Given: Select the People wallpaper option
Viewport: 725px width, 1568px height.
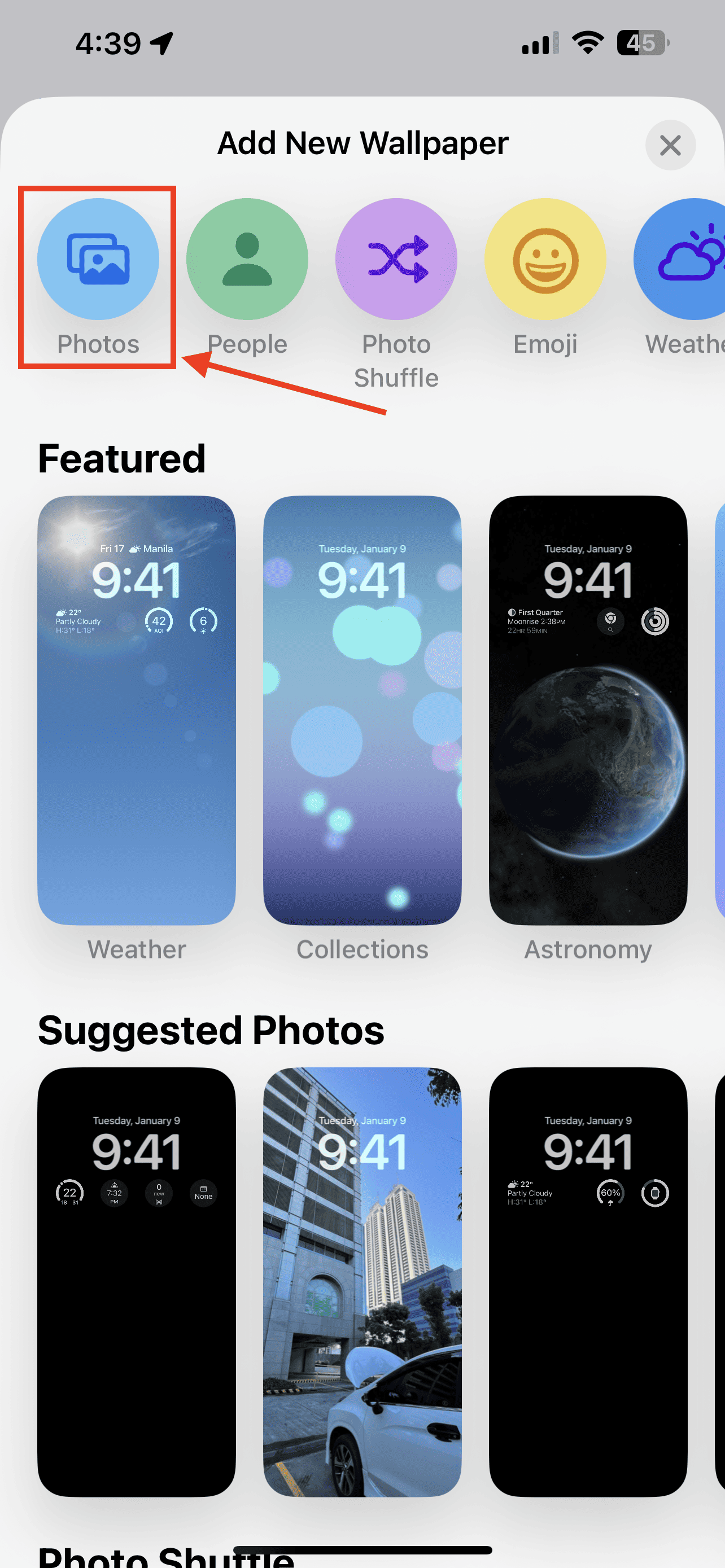Looking at the screenshot, I should (247, 260).
